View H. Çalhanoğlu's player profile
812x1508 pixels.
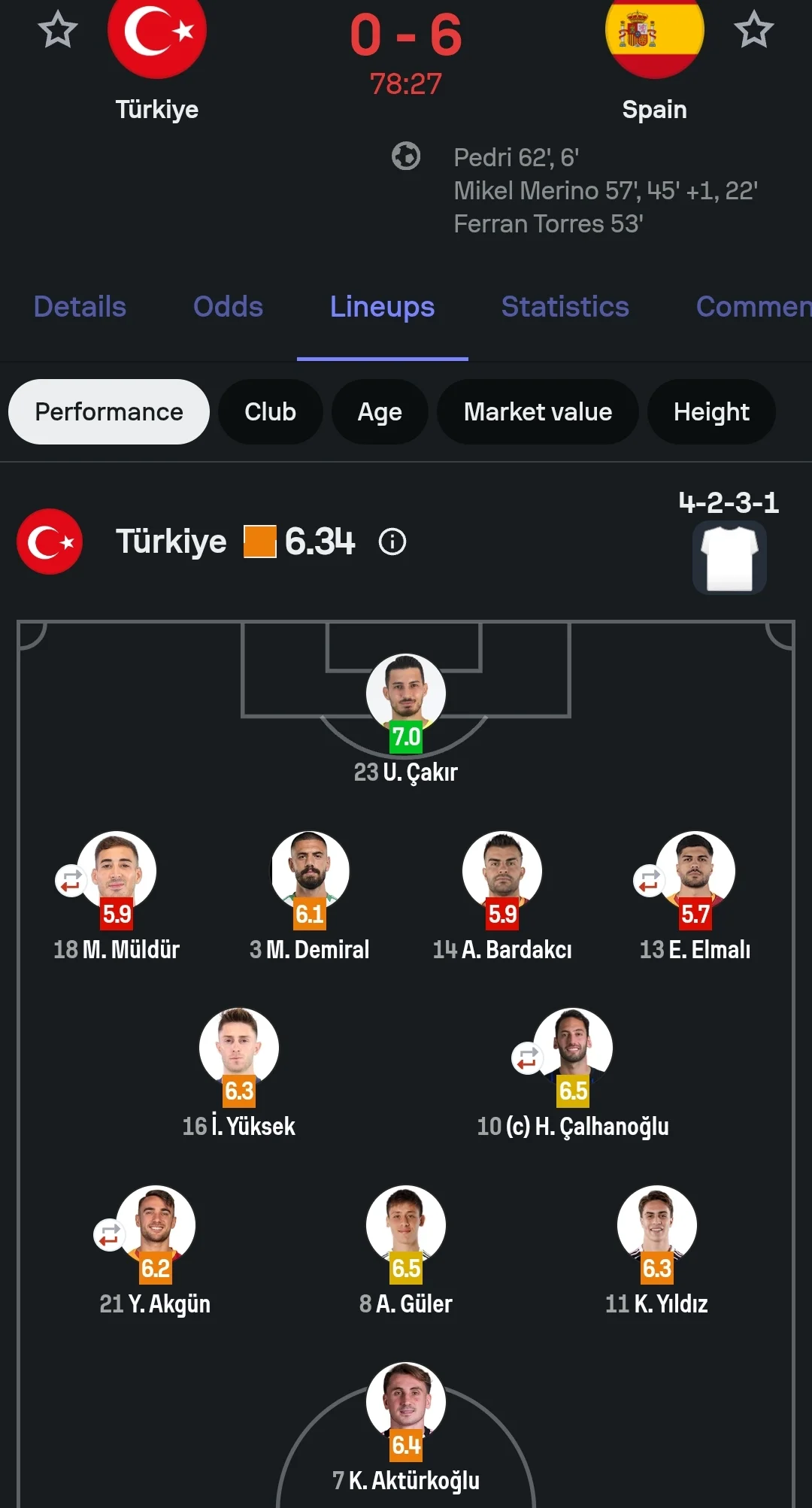pos(574,1048)
